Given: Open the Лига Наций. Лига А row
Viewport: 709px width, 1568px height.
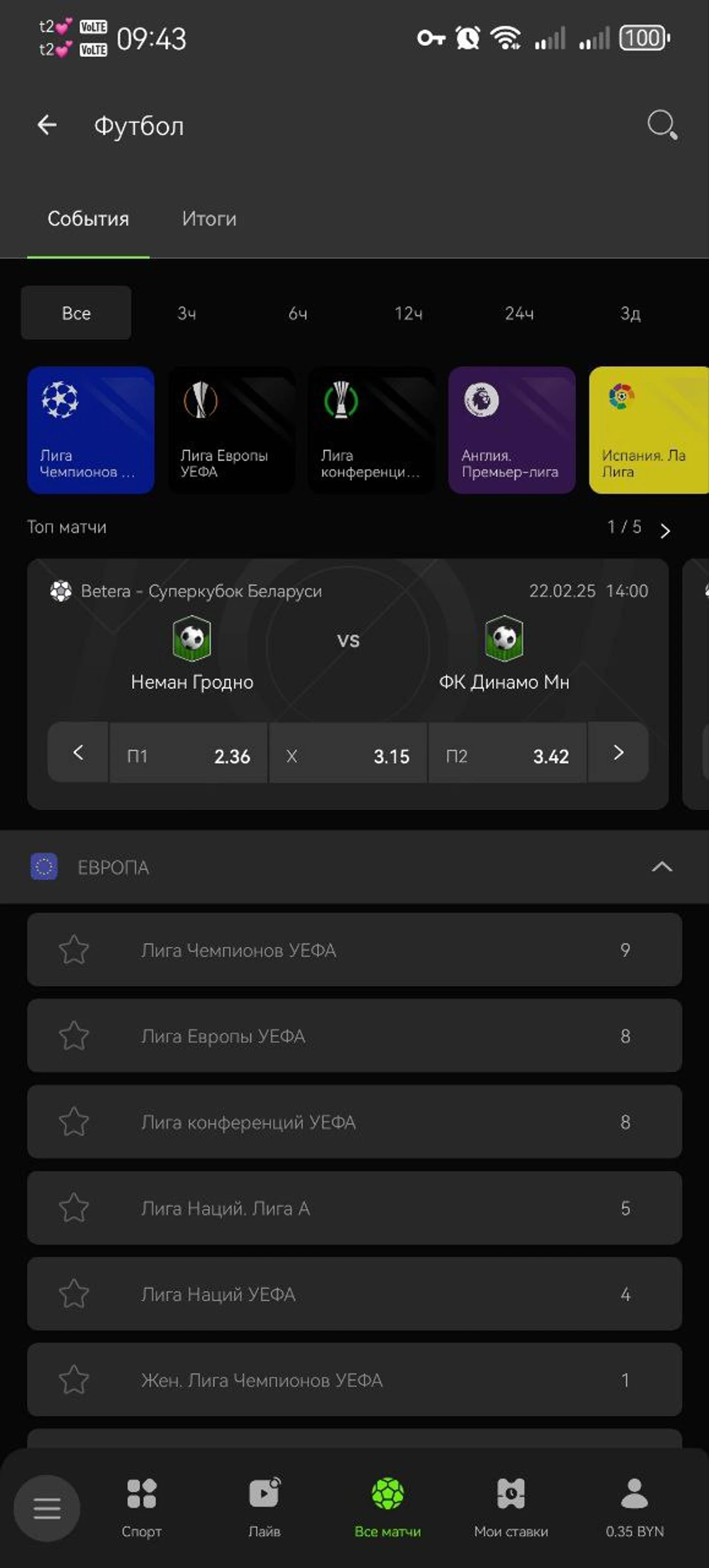Looking at the screenshot, I should 354,1208.
